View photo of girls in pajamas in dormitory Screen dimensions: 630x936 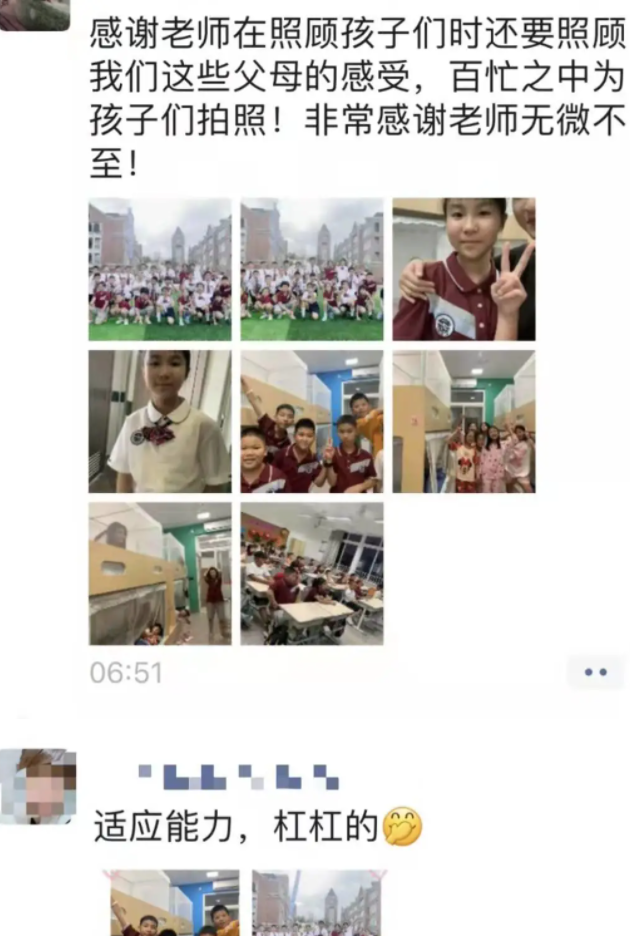tap(463, 421)
